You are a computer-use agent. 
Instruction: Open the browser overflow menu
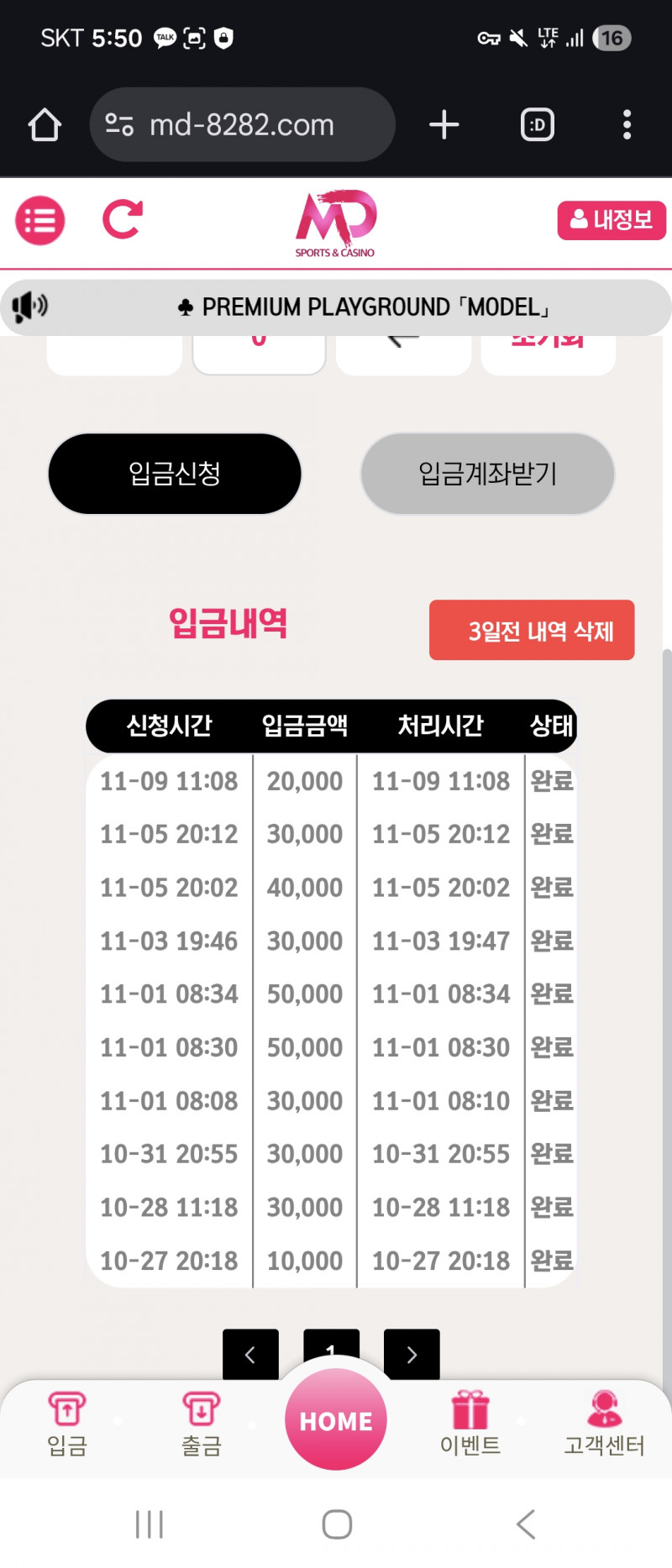(x=627, y=125)
